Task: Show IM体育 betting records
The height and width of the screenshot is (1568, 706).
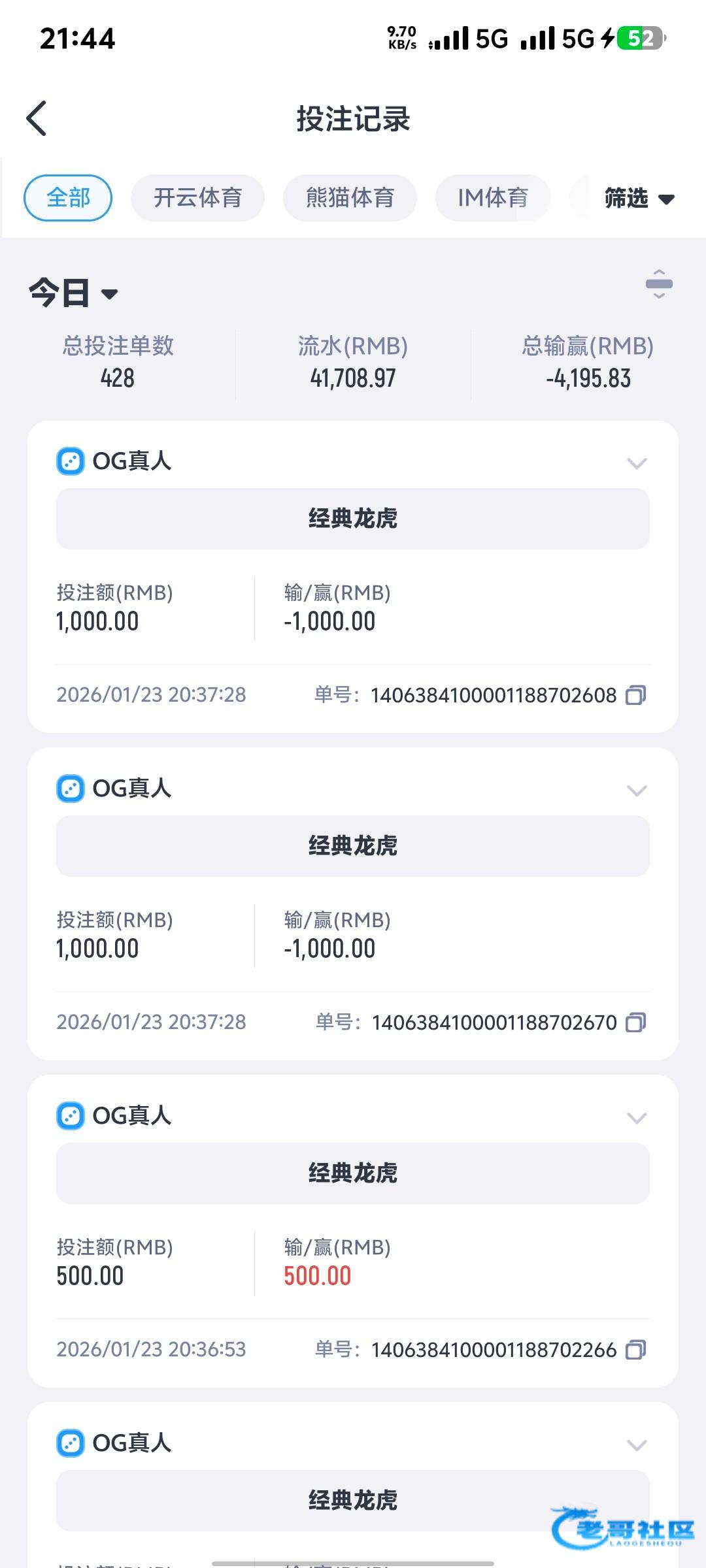Action: coord(493,198)
